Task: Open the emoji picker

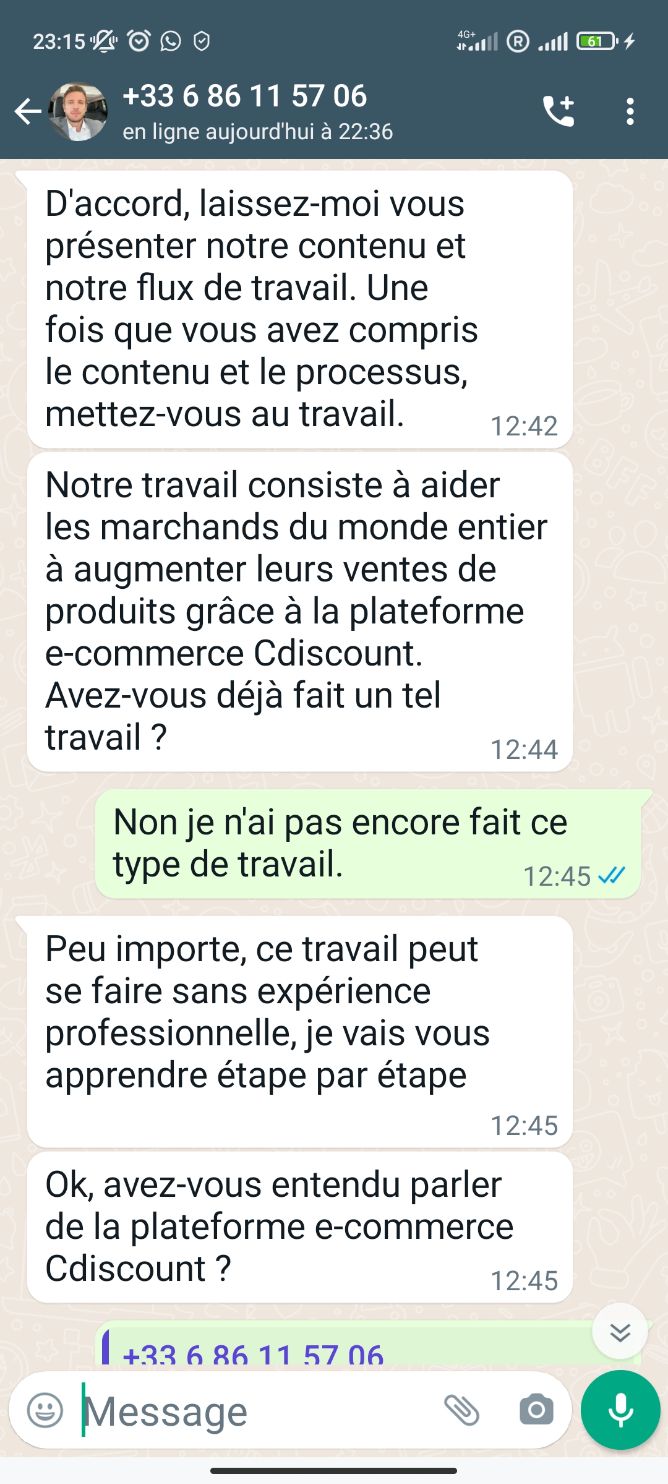Action: click(44, 1410)
